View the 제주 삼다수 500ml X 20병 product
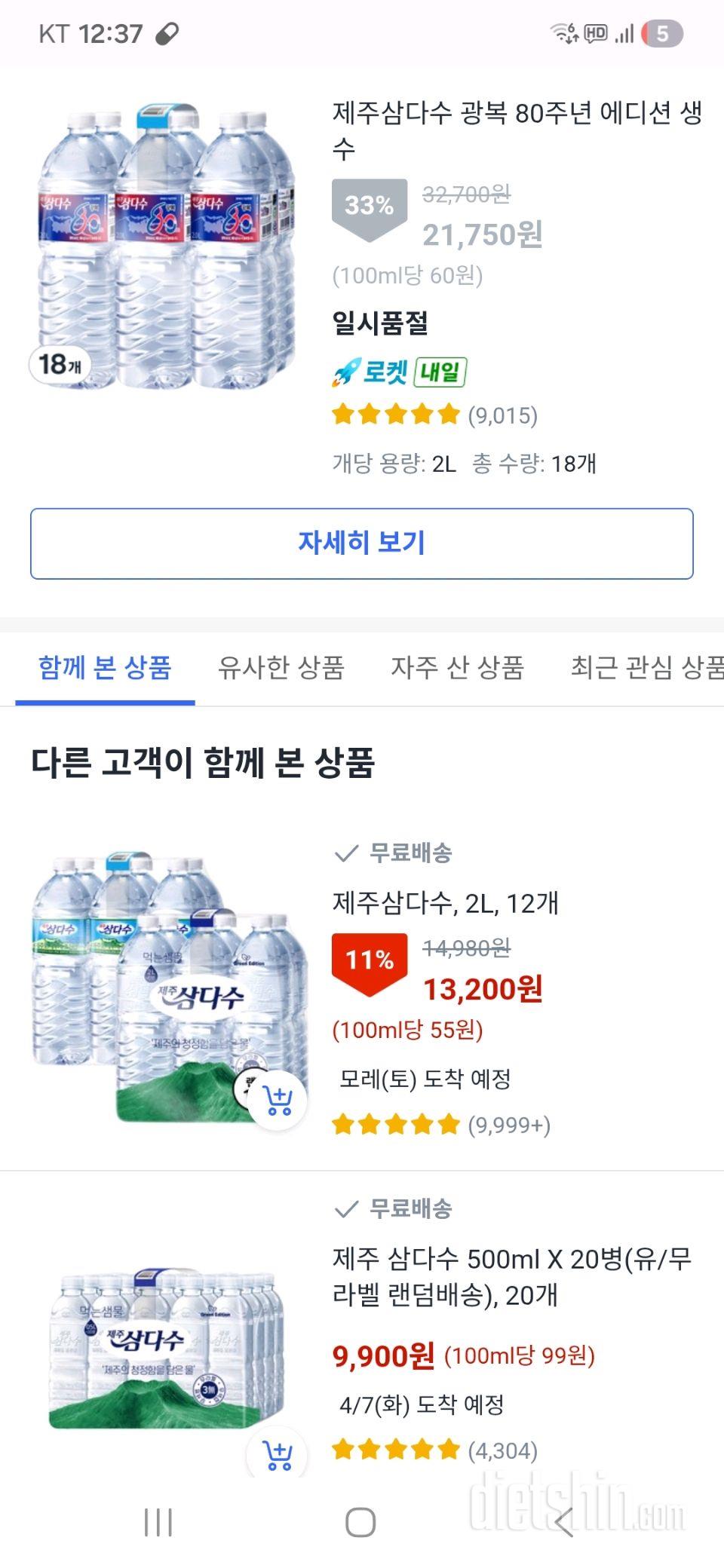The height and width of the screenshot is (1568, 724). point(511,1276)
